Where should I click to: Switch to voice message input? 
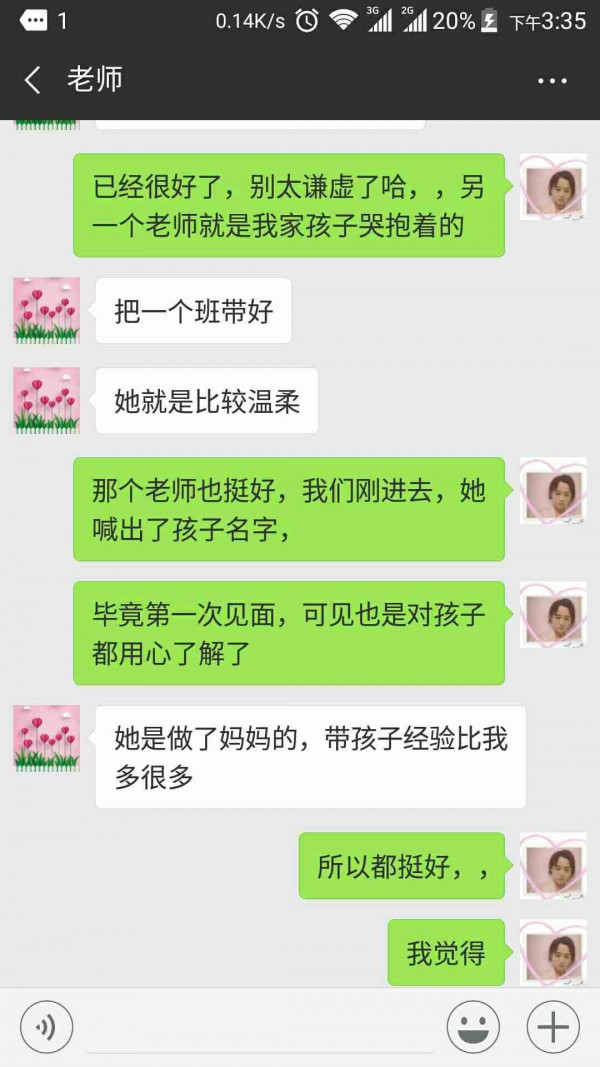point(46,1027)
